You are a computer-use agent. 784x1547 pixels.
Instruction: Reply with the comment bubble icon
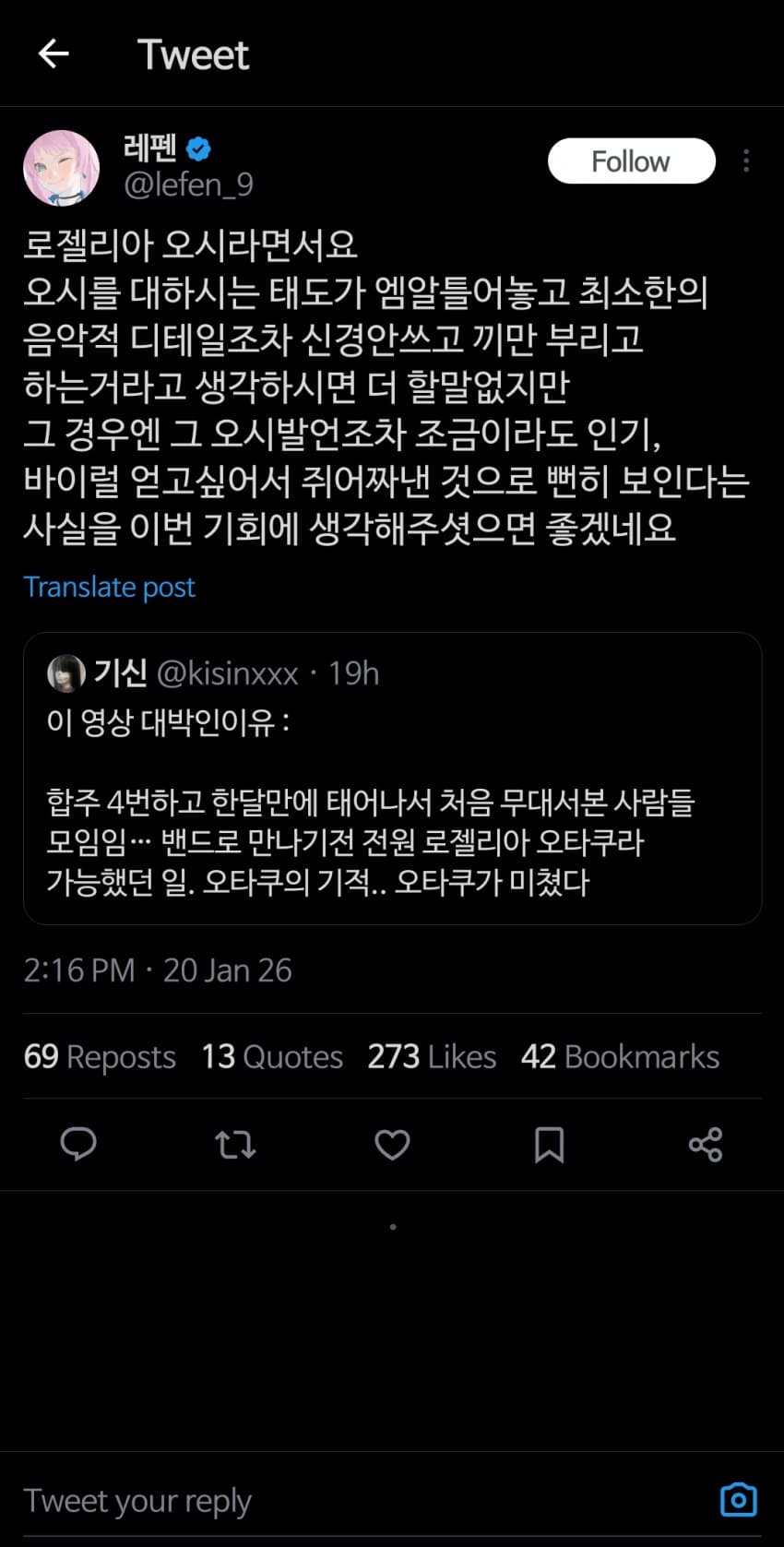click(78, 1145)
